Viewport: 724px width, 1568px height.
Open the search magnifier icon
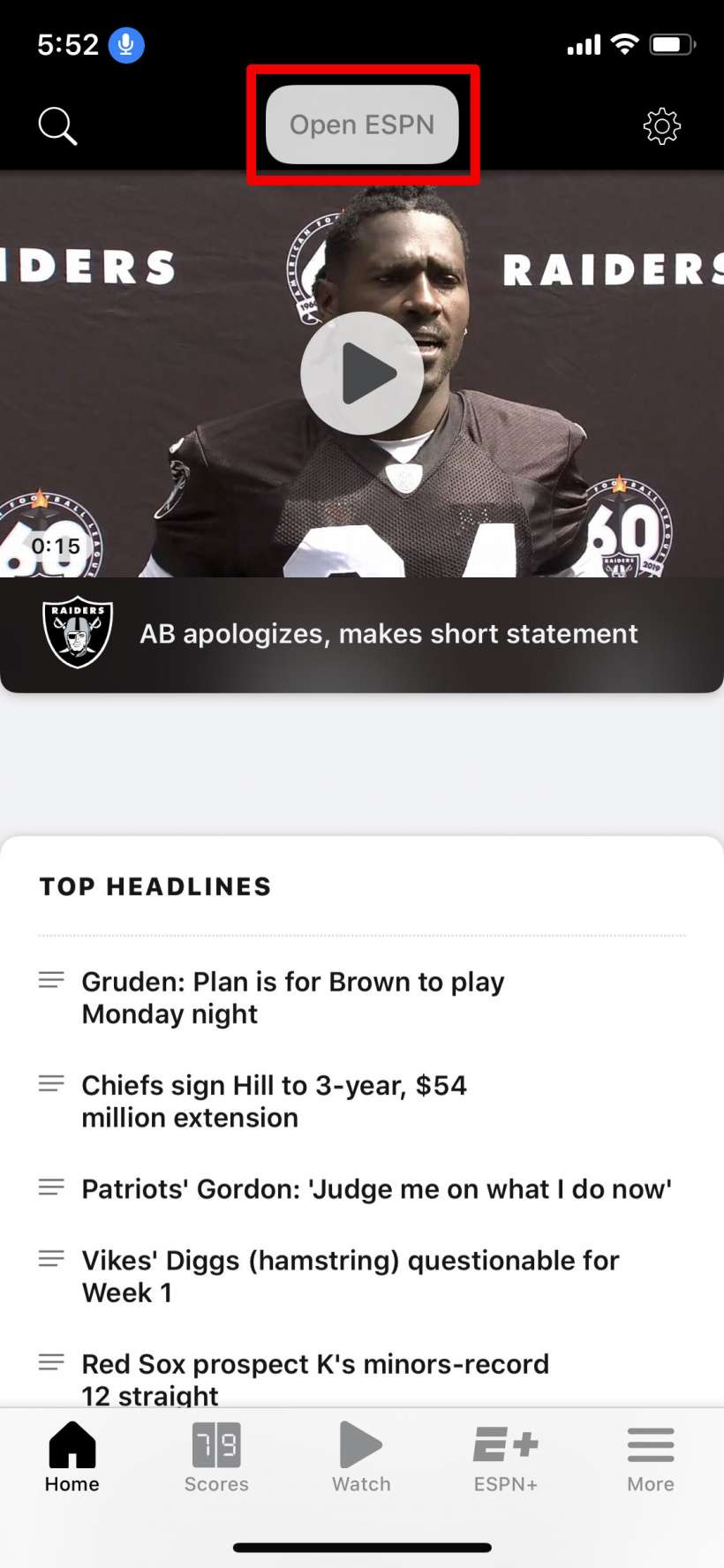point(57,126)
